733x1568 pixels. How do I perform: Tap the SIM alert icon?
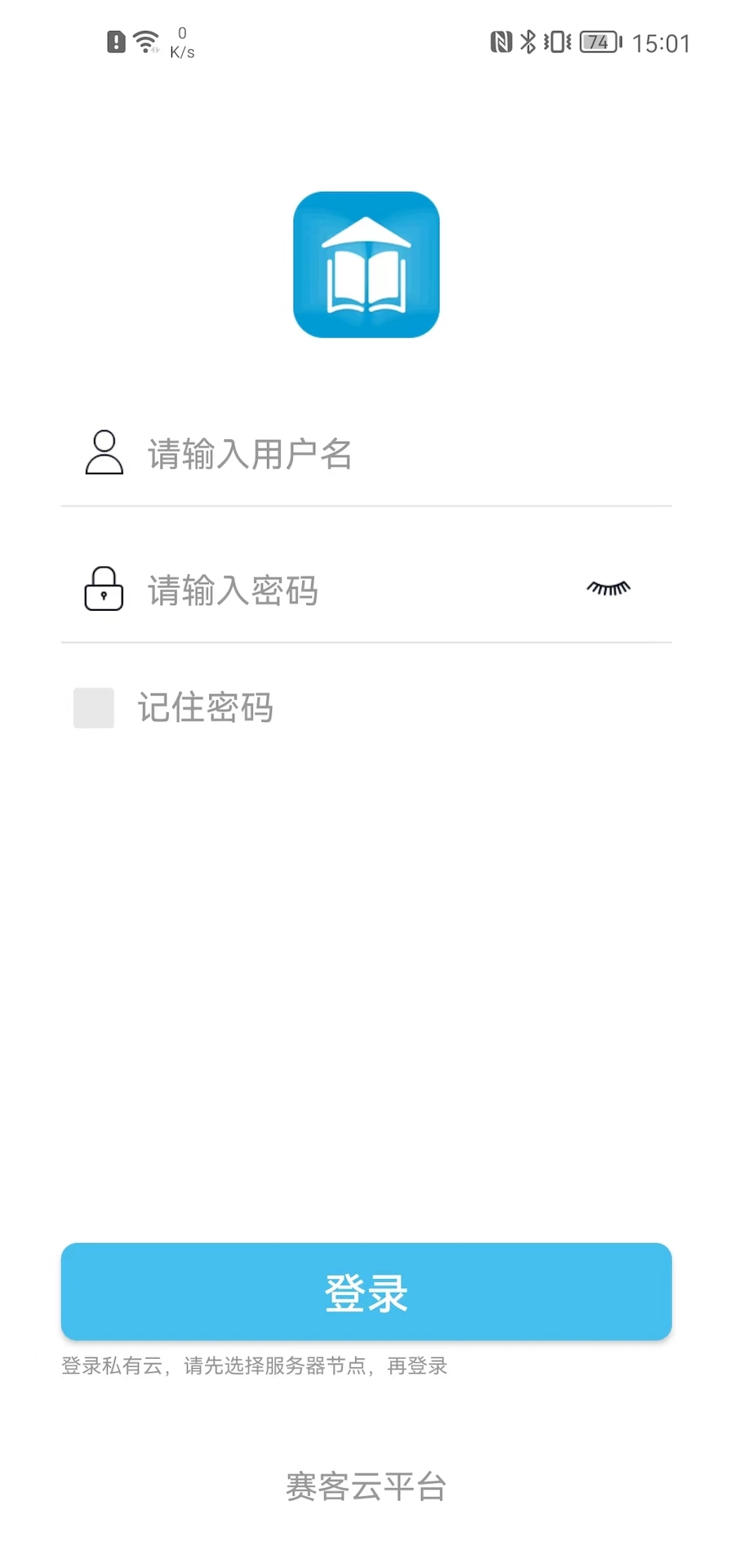pyautogui.click(x=115, y=42)
